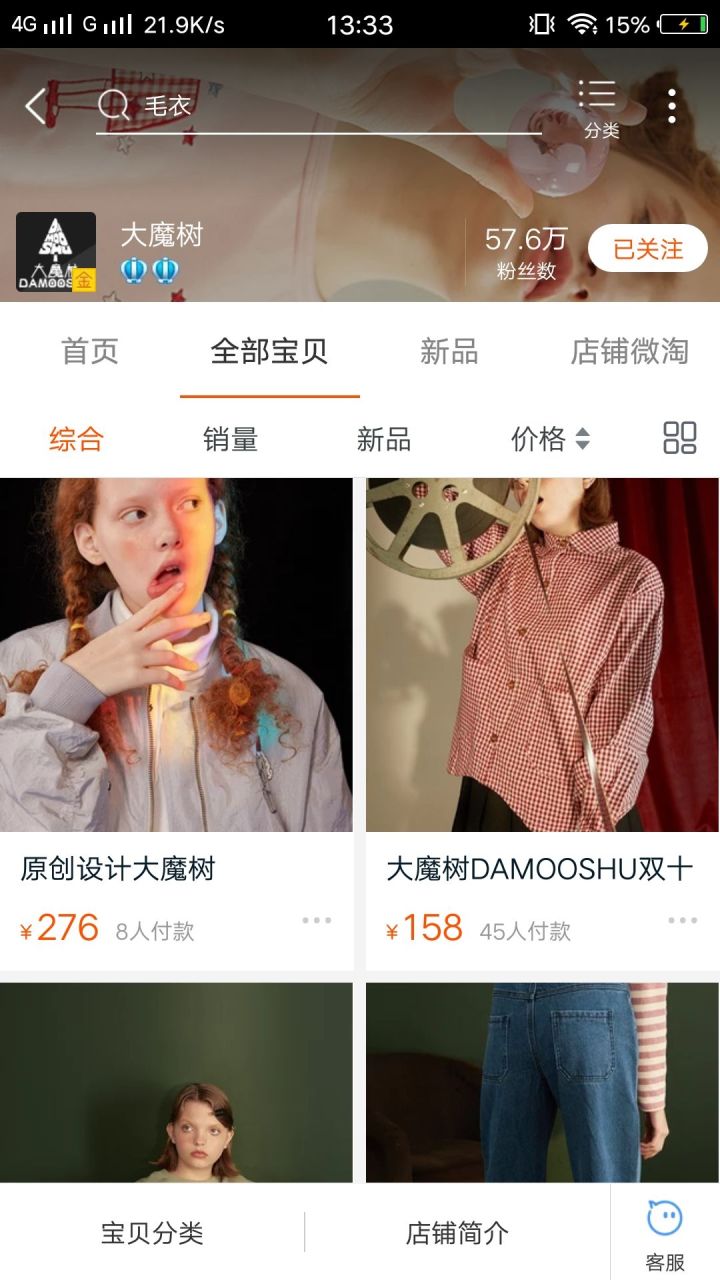Open the 大魔树 shop logo
The image size is (720, 1280).
[56, 252]
